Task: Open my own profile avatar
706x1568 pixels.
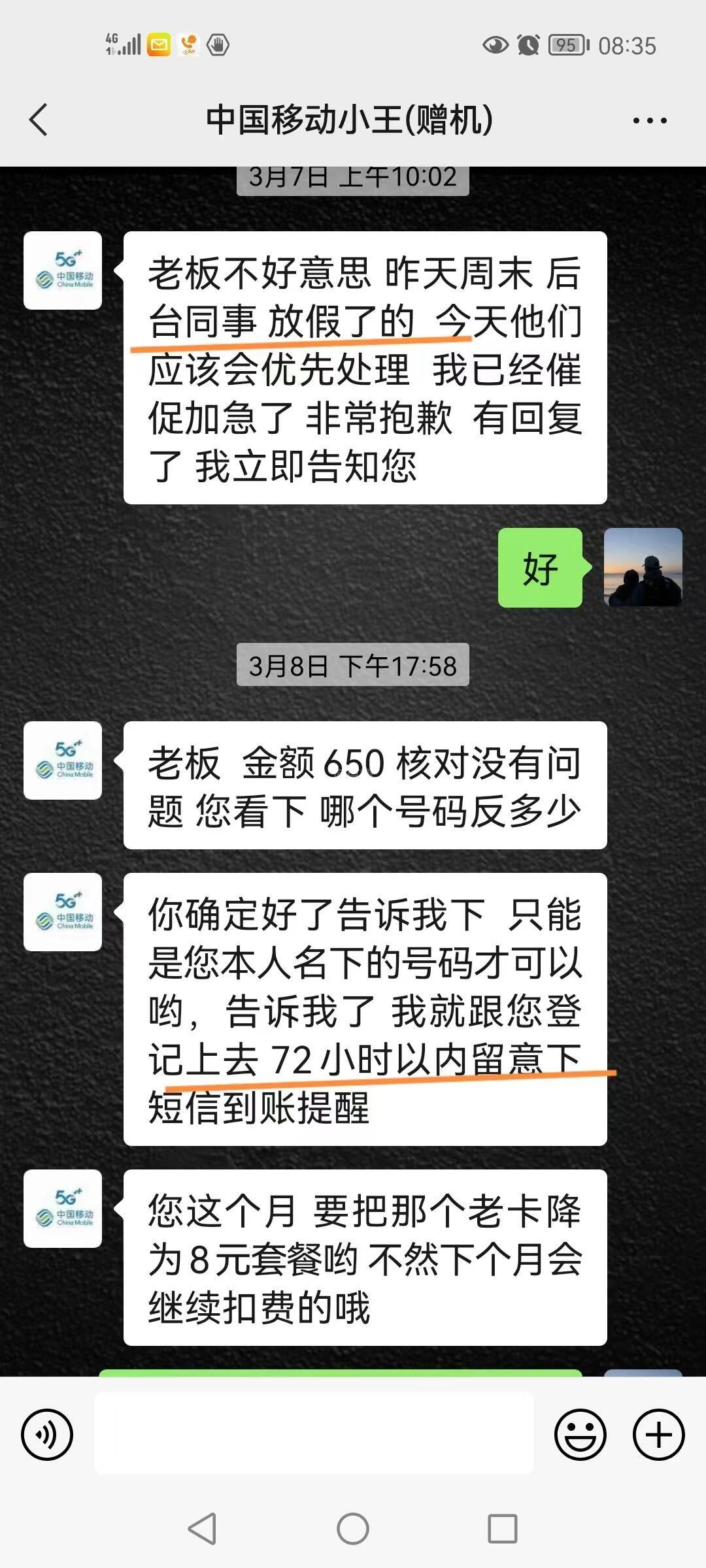Action: (x=643, y=567)
